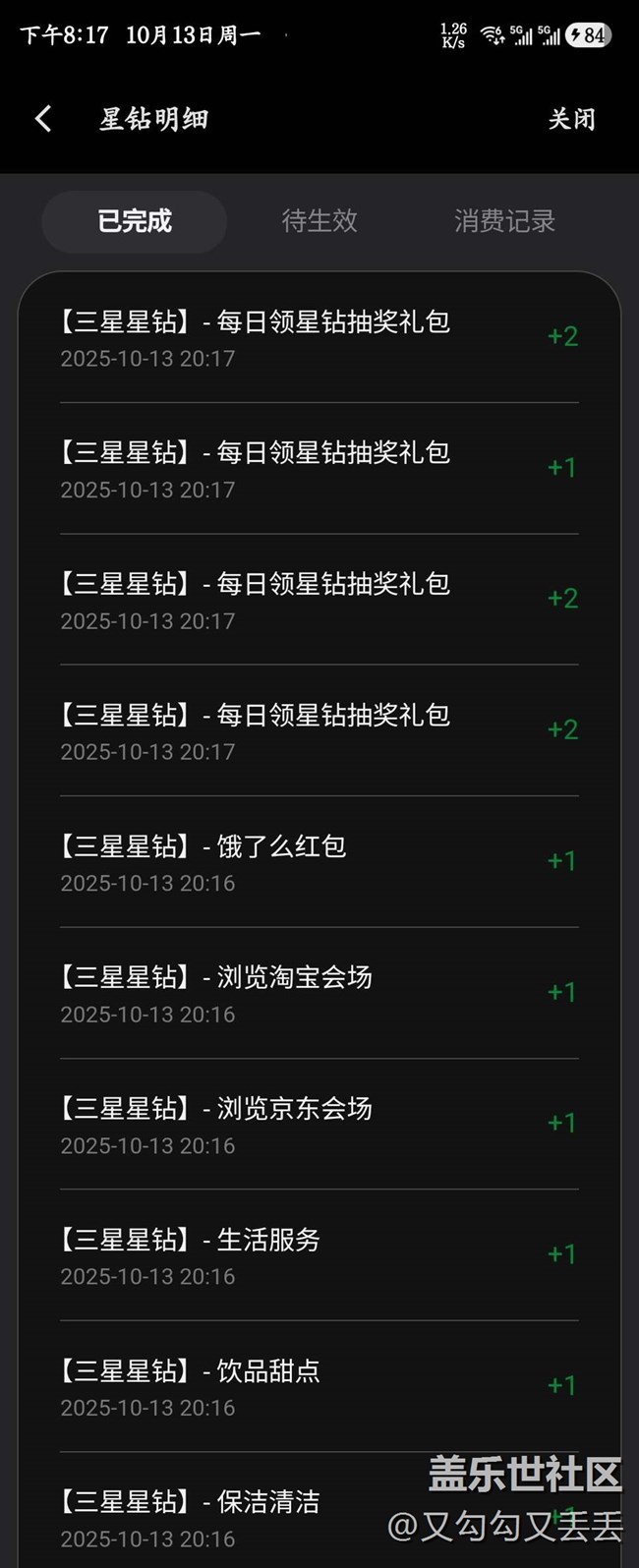Go back from 星钻明细 page

point(43,120)
